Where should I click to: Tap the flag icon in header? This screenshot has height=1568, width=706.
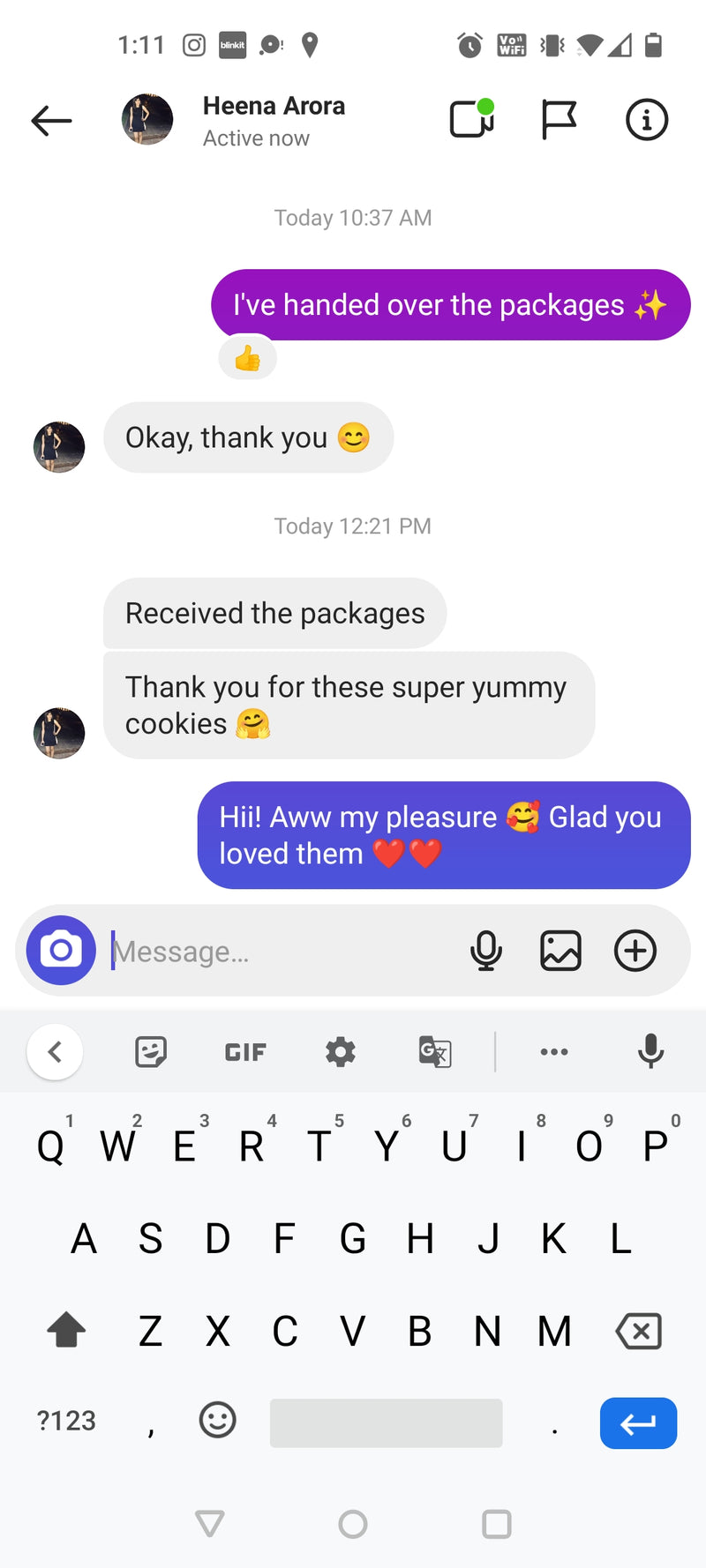558,120
